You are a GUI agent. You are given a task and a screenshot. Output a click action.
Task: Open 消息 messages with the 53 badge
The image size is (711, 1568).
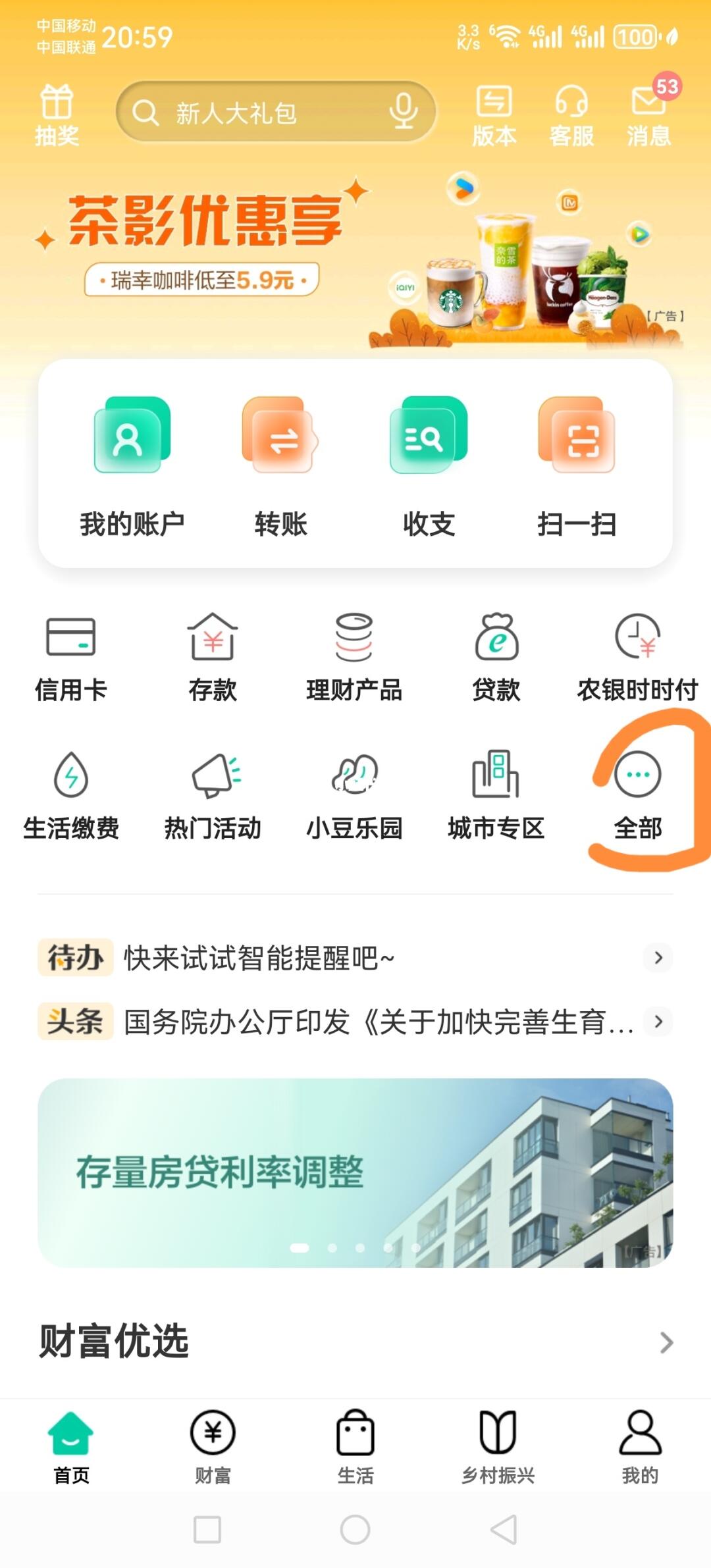coord(649,115)
